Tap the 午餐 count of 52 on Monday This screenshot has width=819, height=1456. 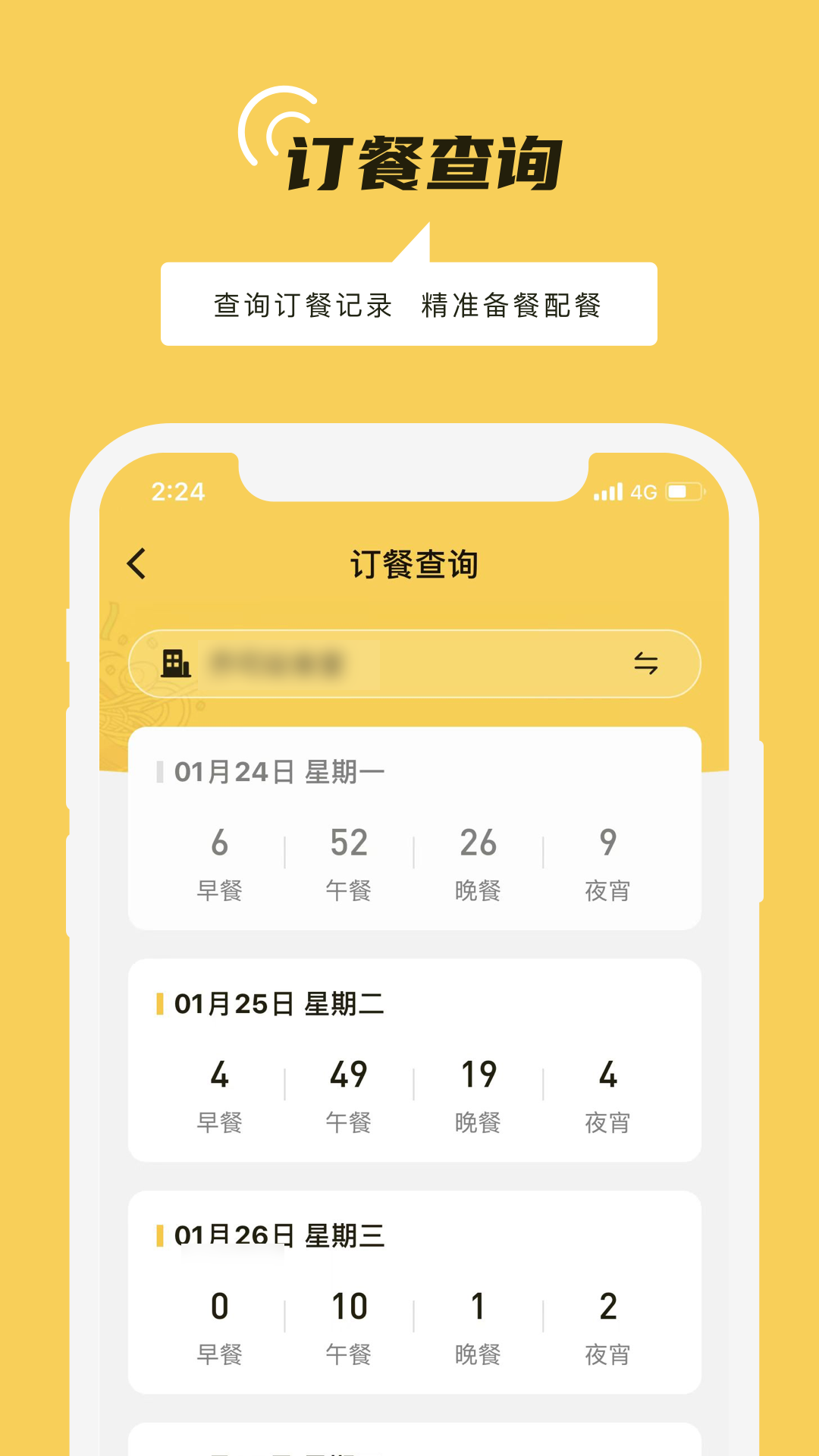click(x=349, y=842)
